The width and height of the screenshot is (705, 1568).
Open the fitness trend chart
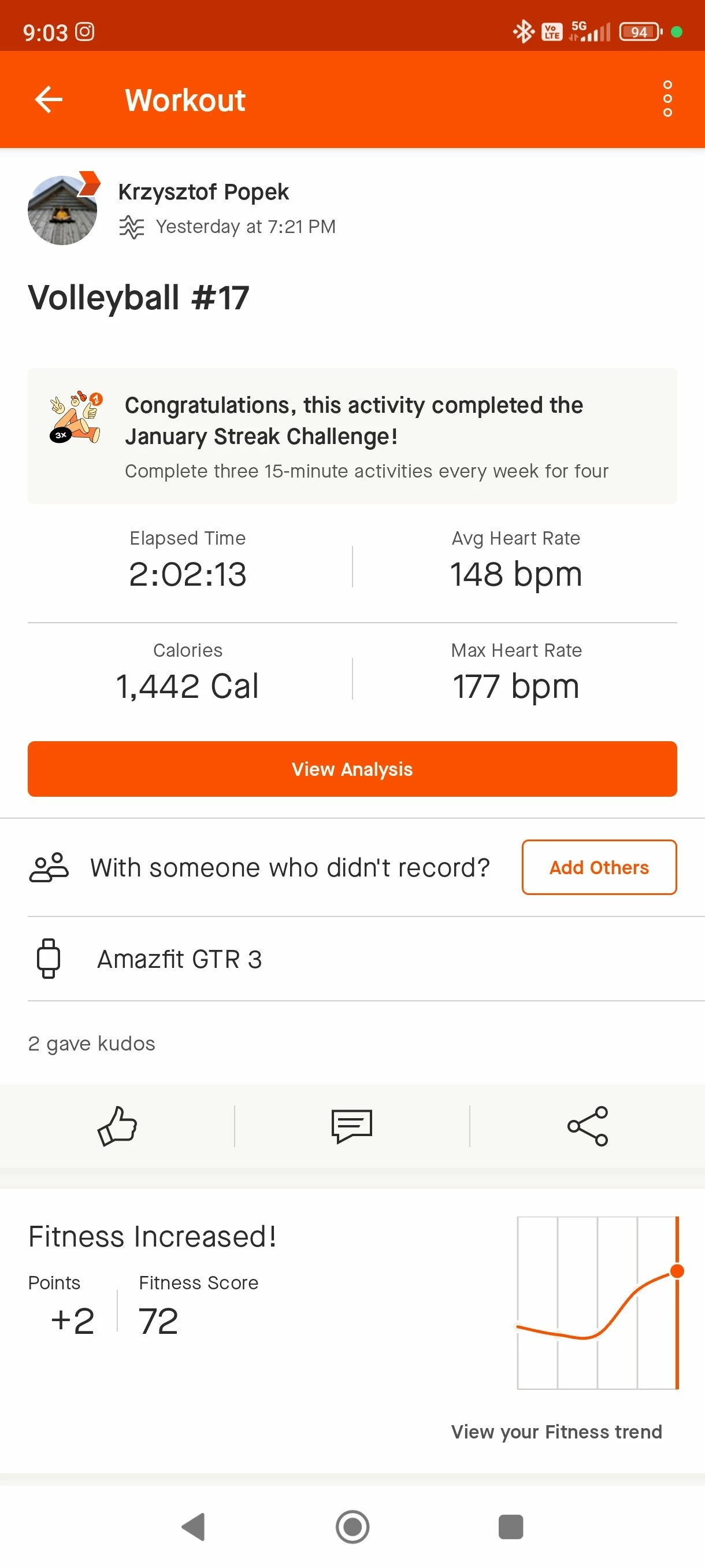[x=598, y=1303]
